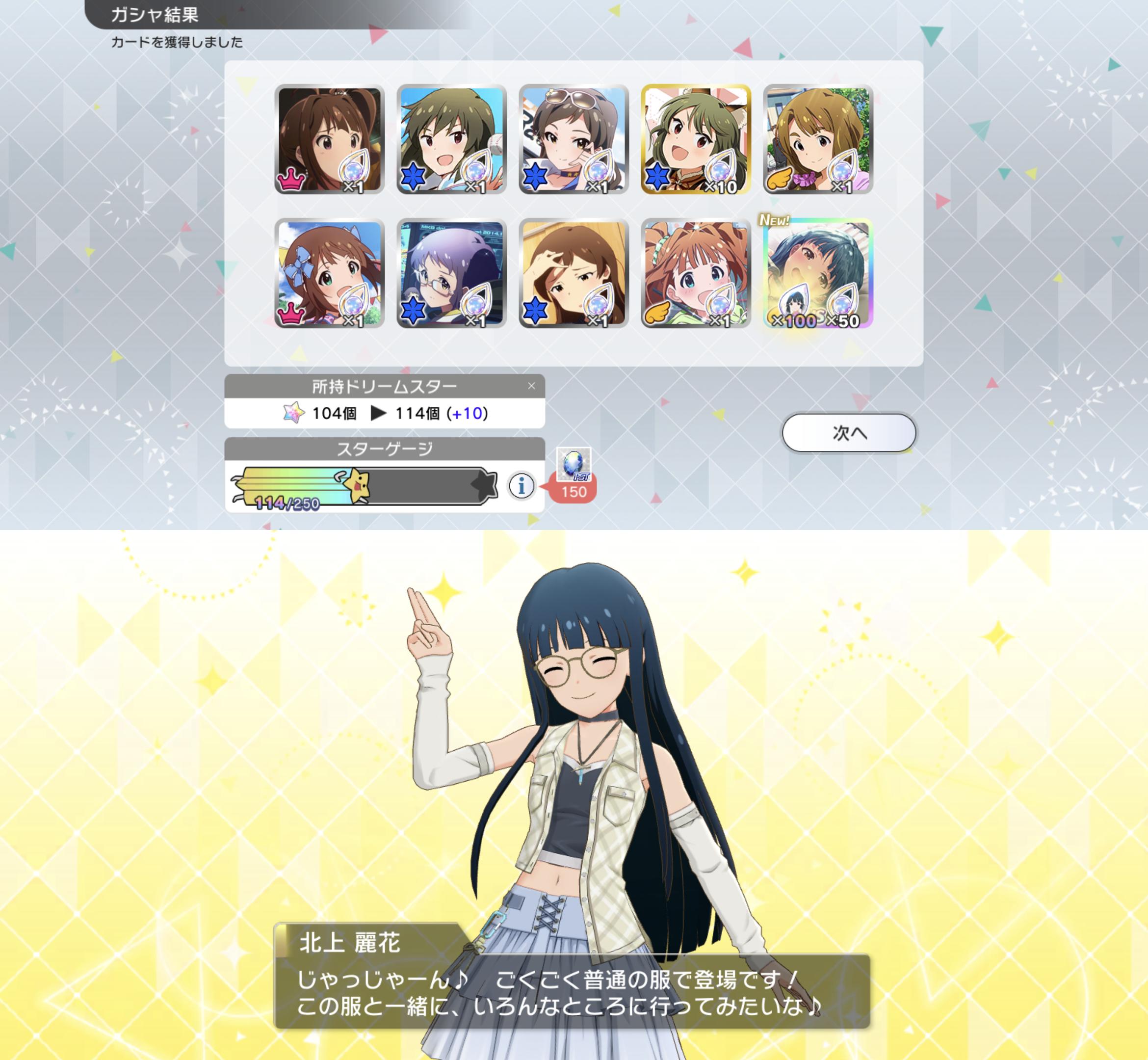
Task: View the gold-framed card marked ×10
Action: (696, 139)
